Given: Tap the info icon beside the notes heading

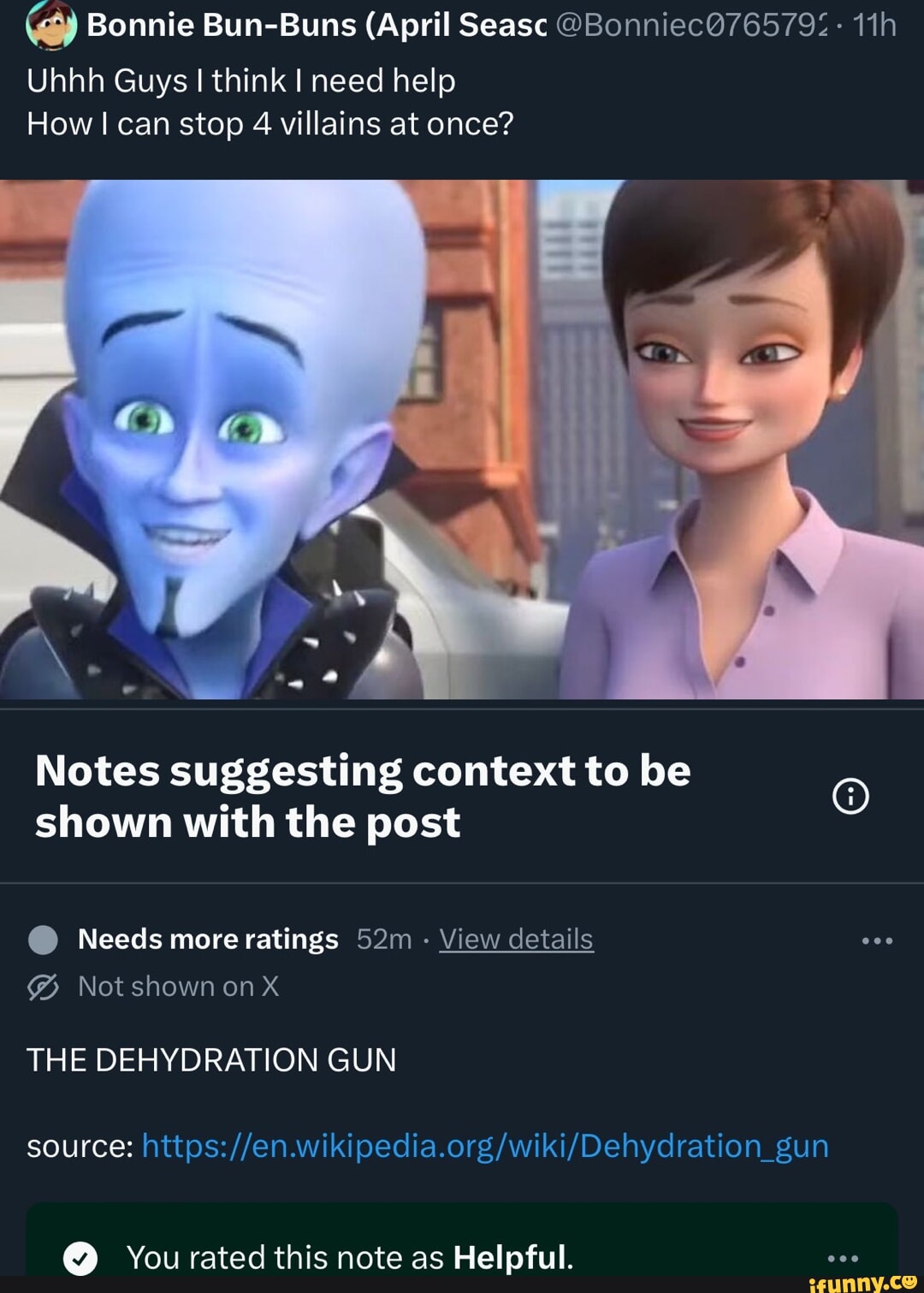Looking at the screenshot, I should pyautogui.click(x=850, y=797).
